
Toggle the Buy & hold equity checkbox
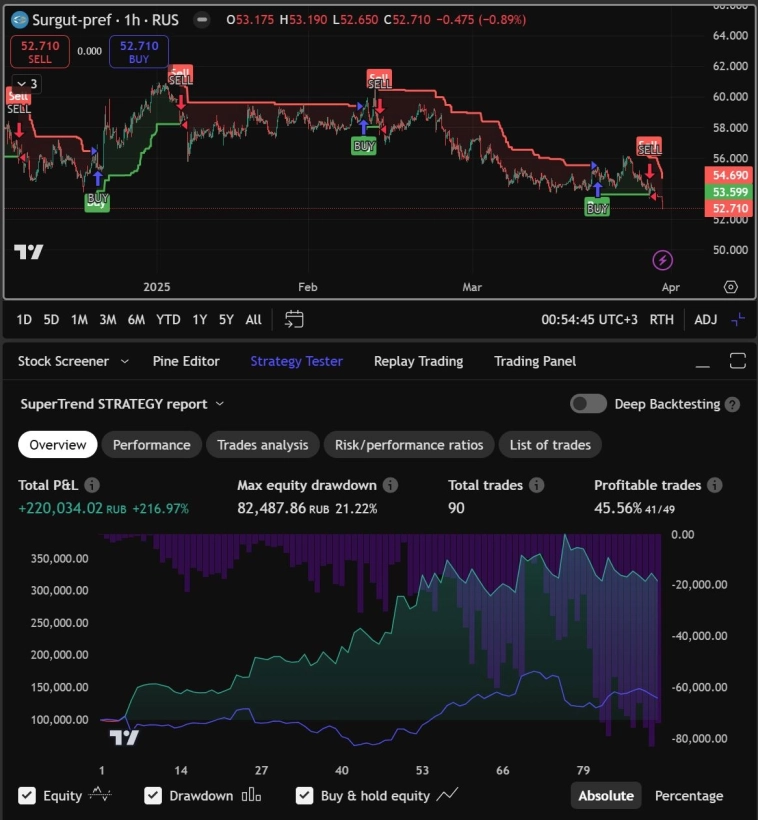(305, 796)
